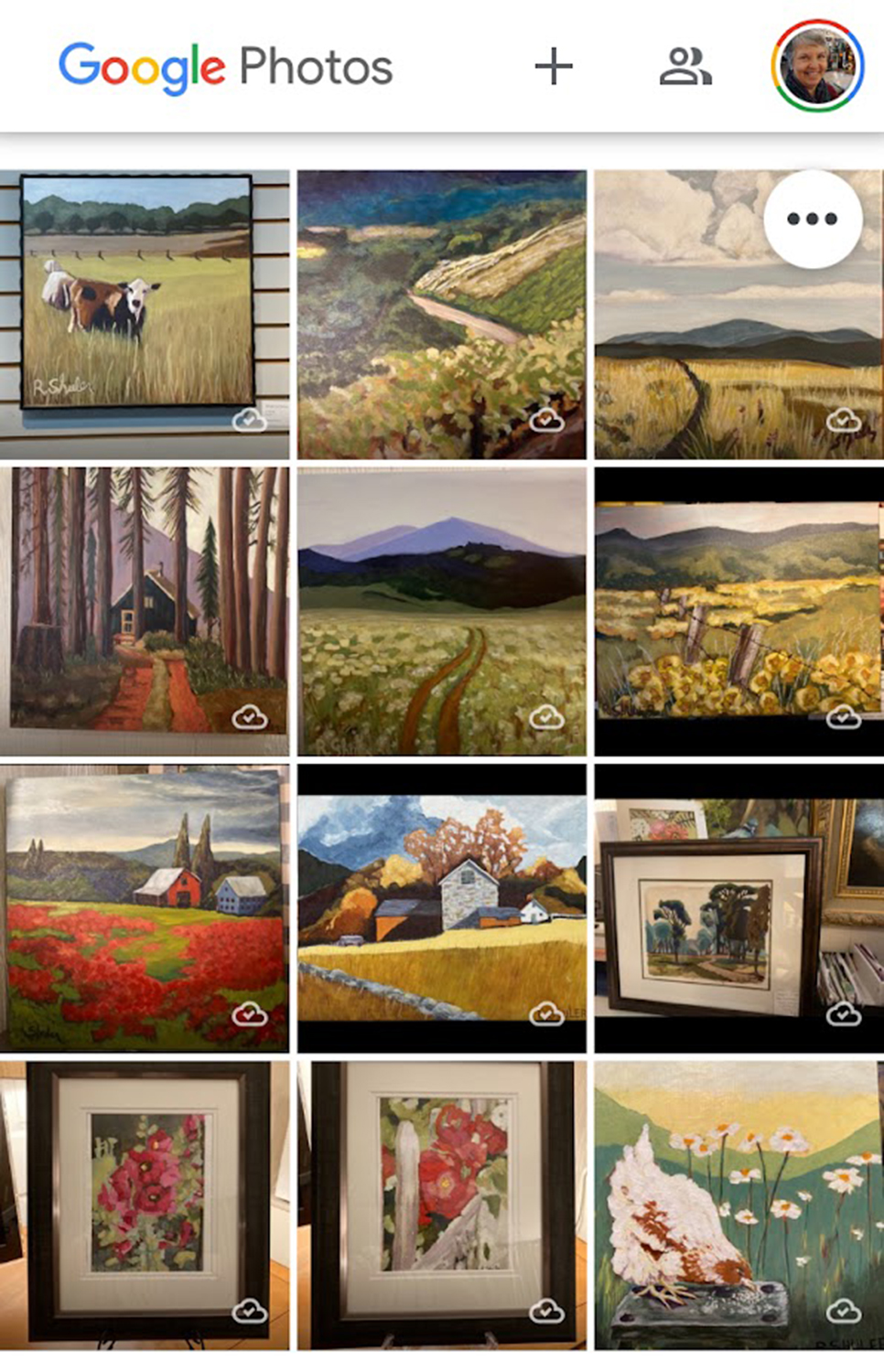This screenshot has width=884, height=1372.
Task: View the vineyard hillside road painting
Action: tap(442, 314)
